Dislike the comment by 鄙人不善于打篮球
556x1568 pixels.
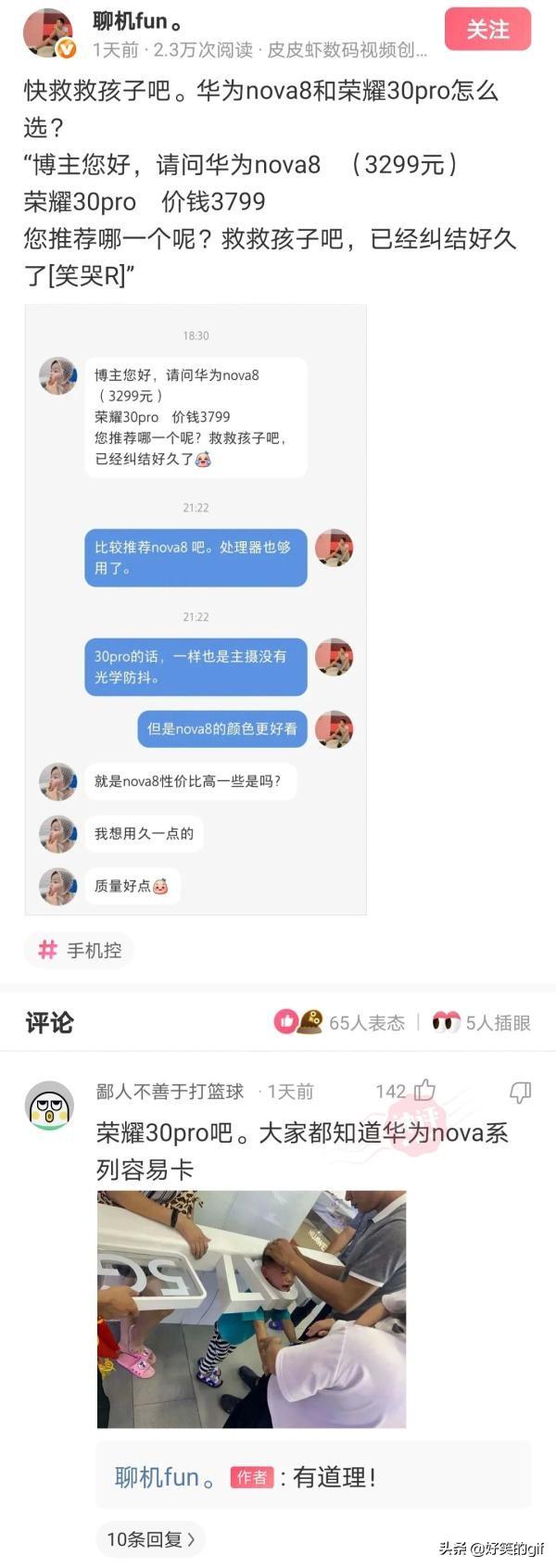tap(520, 1092)
